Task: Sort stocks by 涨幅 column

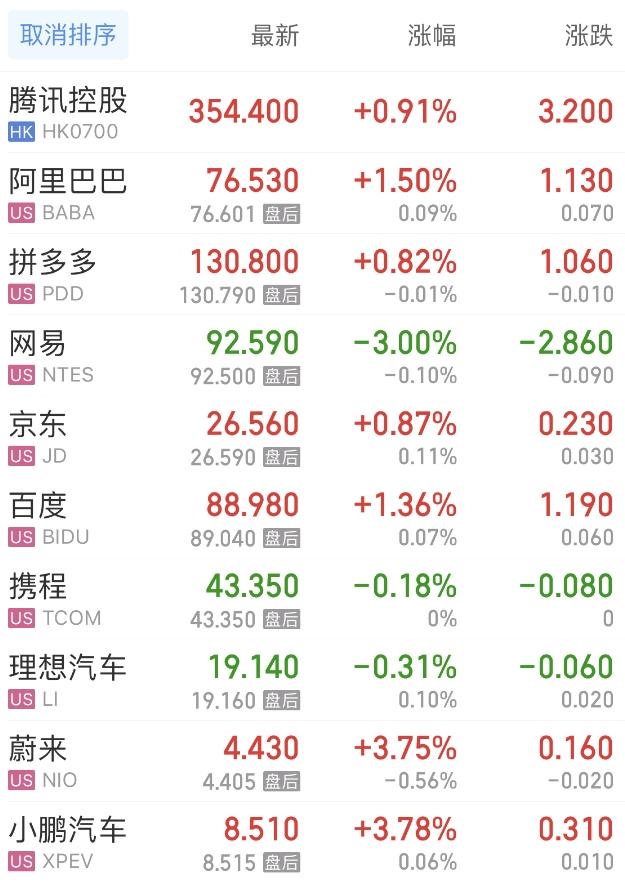Action: pyautogui.click(x=432, y=36)
